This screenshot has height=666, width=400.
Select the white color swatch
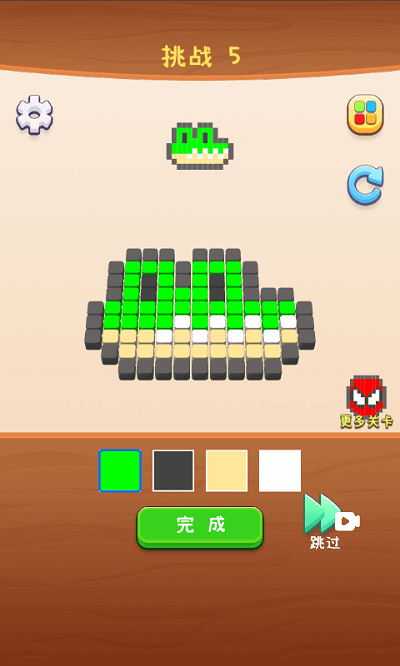[x=280, y=471]
